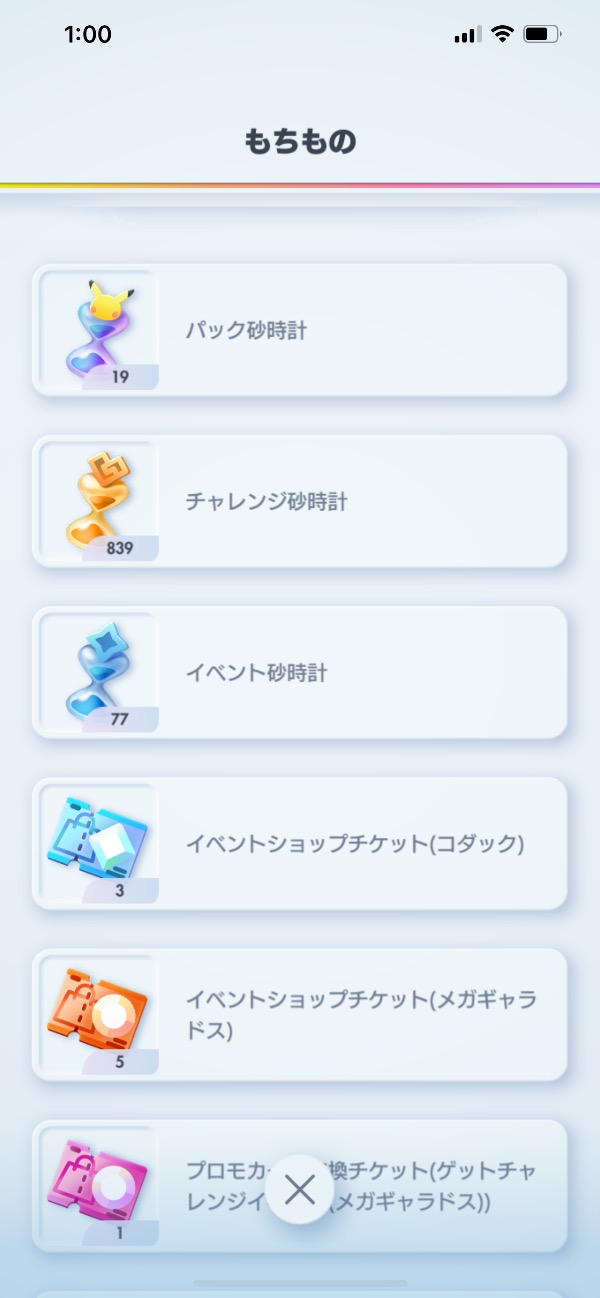The height and width of the screenshot is (1298, 600).
Task: Close the もちもの items screen
Action: (300, 1189)
